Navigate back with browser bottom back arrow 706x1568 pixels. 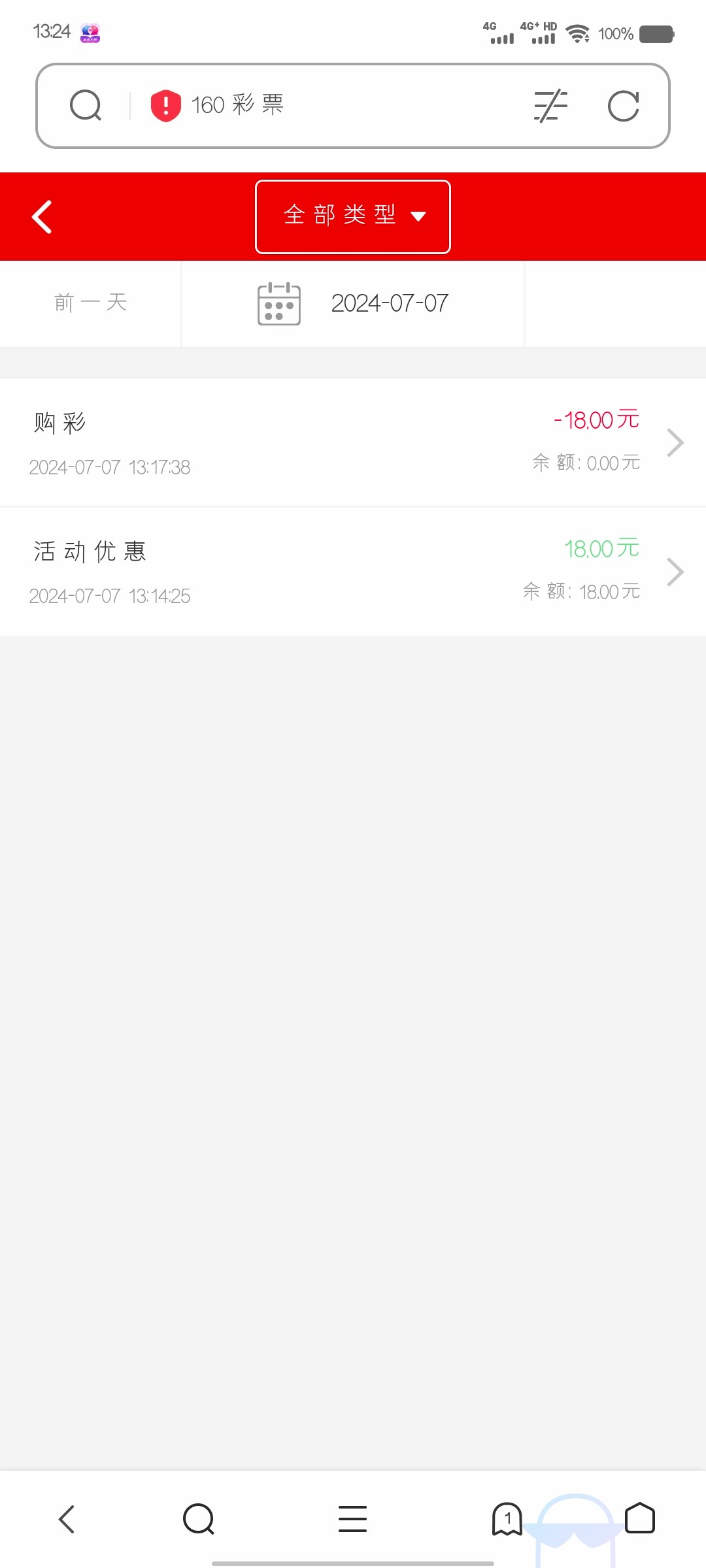(x=67, y=1518)
